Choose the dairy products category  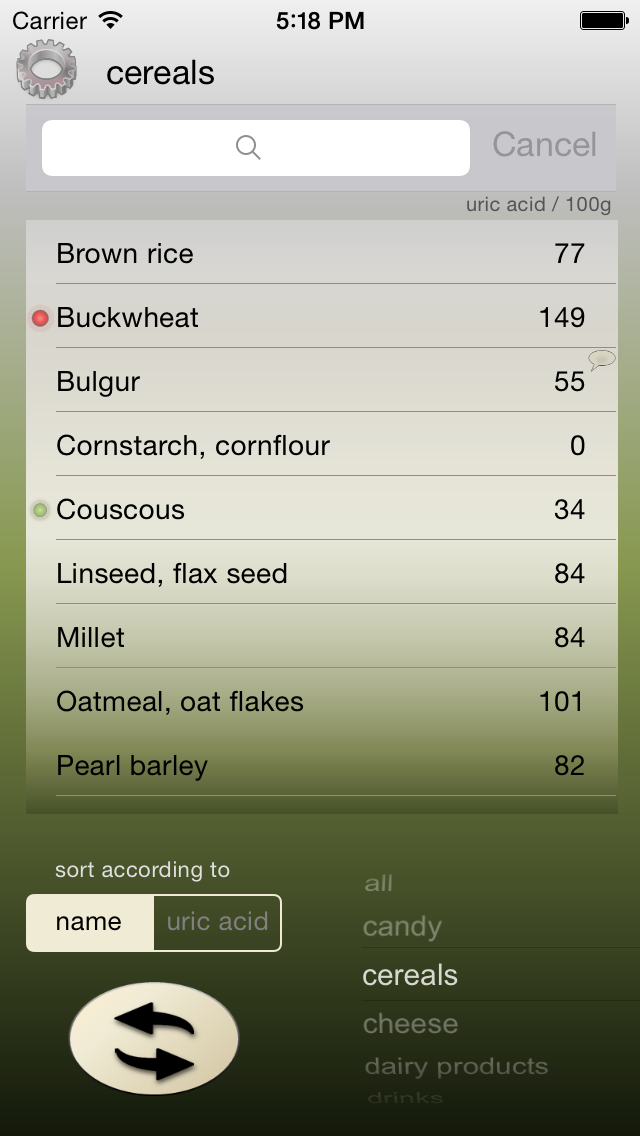456,1066
